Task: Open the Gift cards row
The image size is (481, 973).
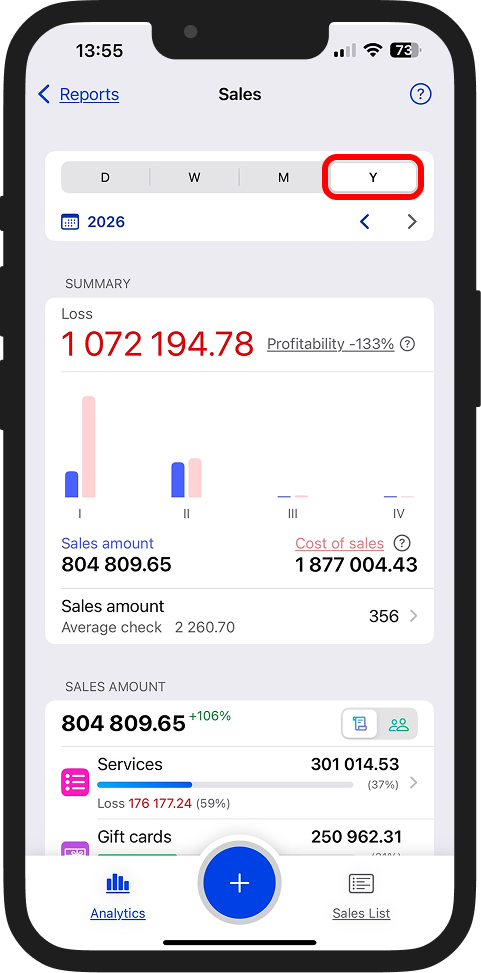Action: click(240, 838)
